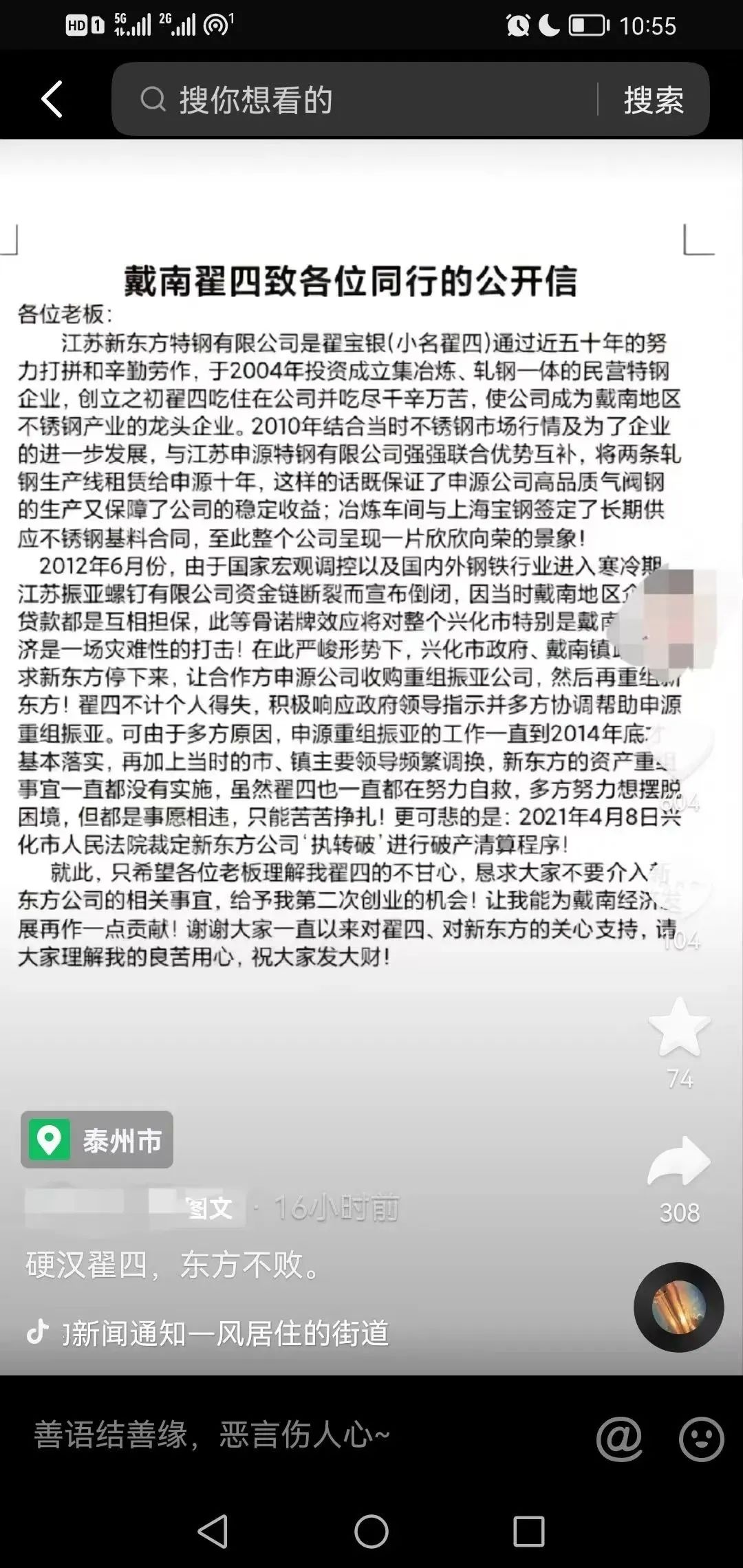Favorite this post with the star icon
743x1568 pixels.
point(679,1028)
